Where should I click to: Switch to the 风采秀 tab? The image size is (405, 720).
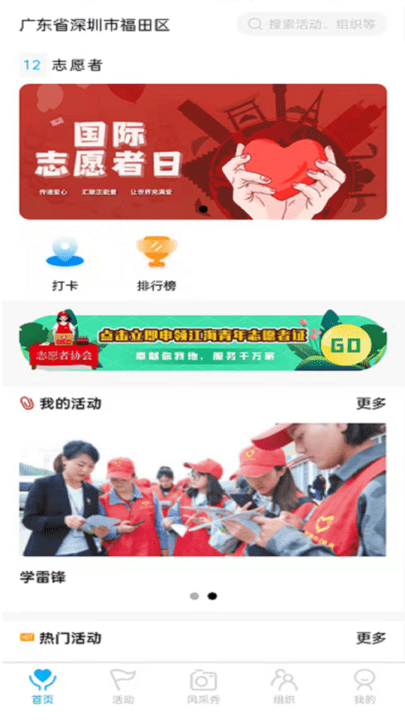[x=203, y=687]
